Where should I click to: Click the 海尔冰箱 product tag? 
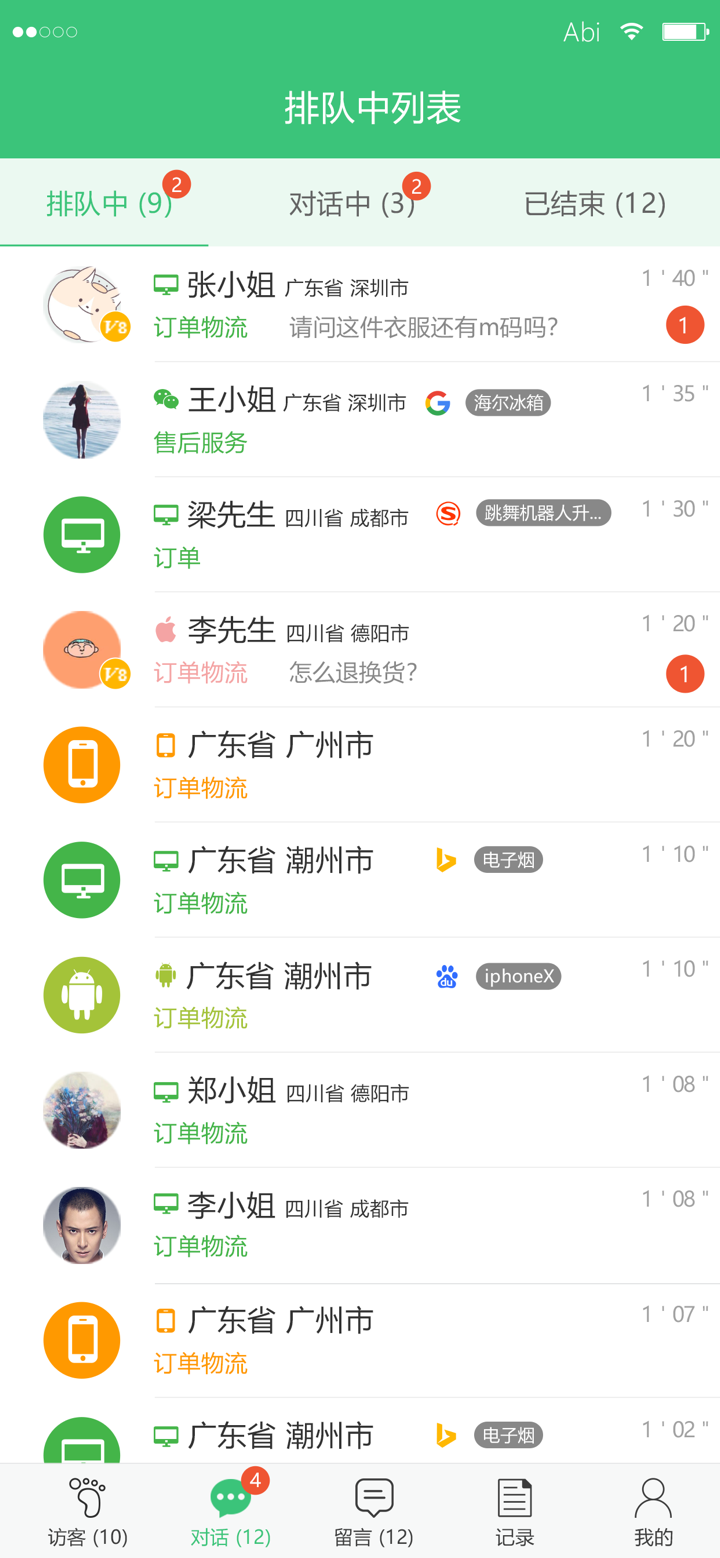point(508,403)
